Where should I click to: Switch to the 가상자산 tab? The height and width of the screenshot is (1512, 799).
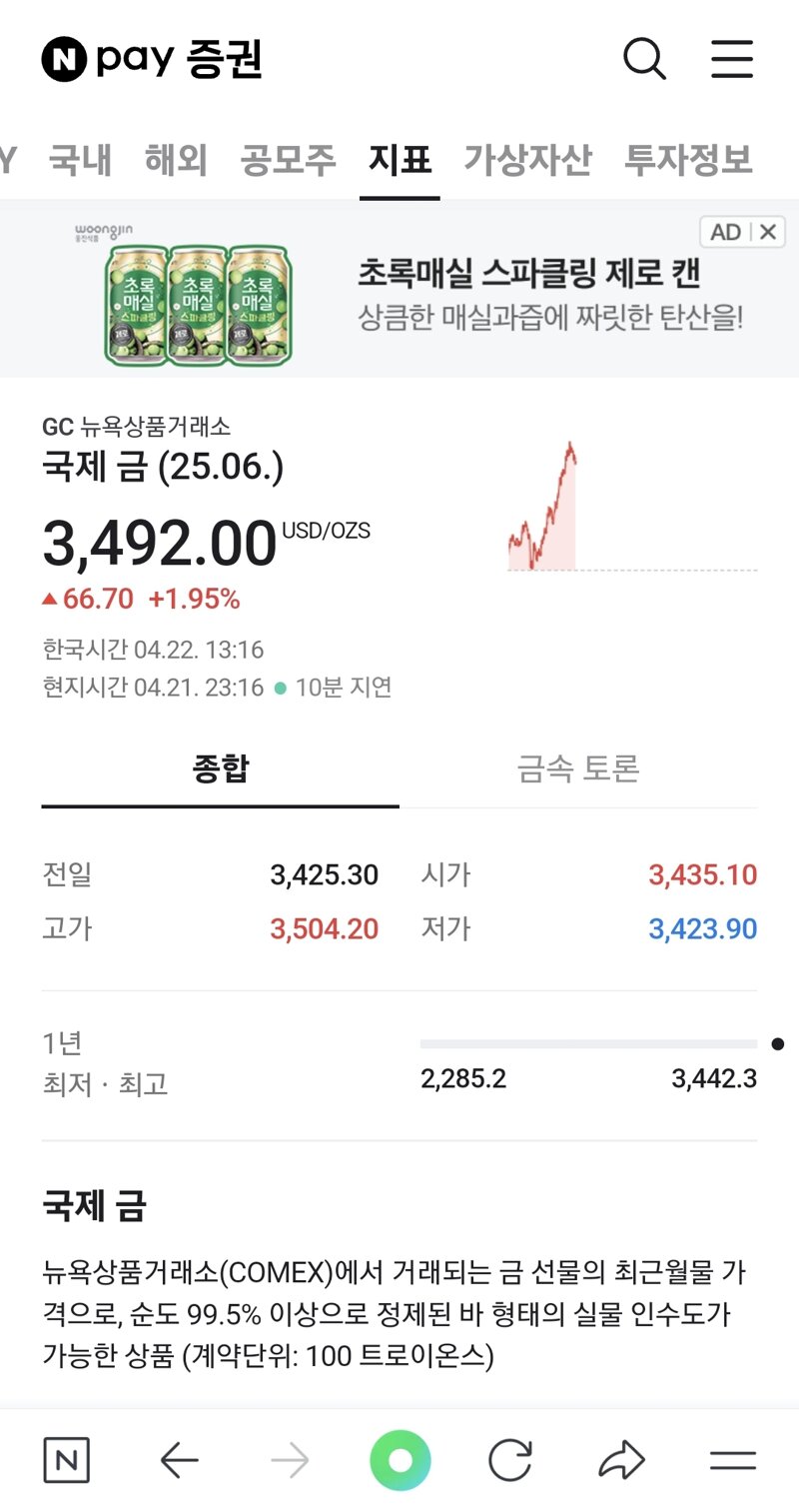click(527, 159)
